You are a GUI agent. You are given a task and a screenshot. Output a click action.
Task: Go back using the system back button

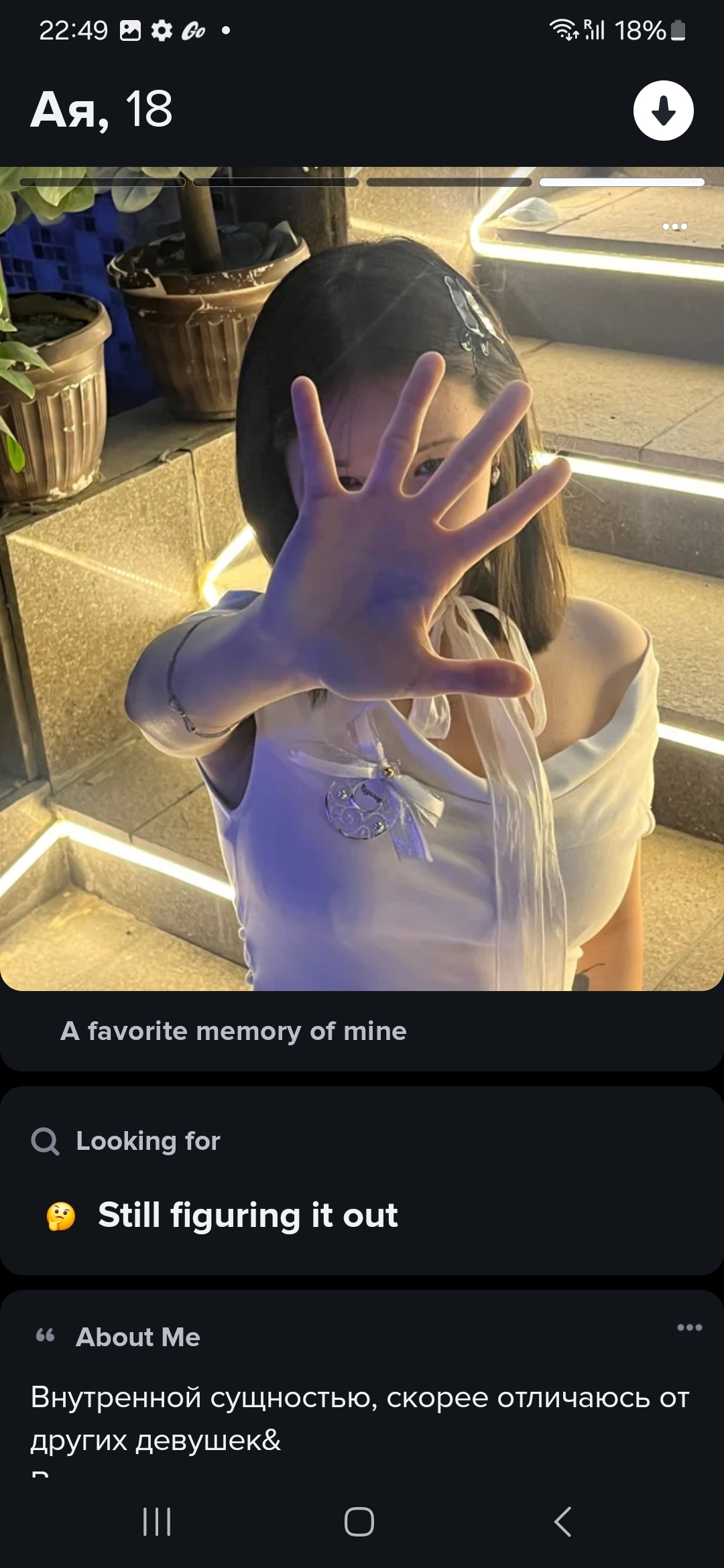point(563,1521)
